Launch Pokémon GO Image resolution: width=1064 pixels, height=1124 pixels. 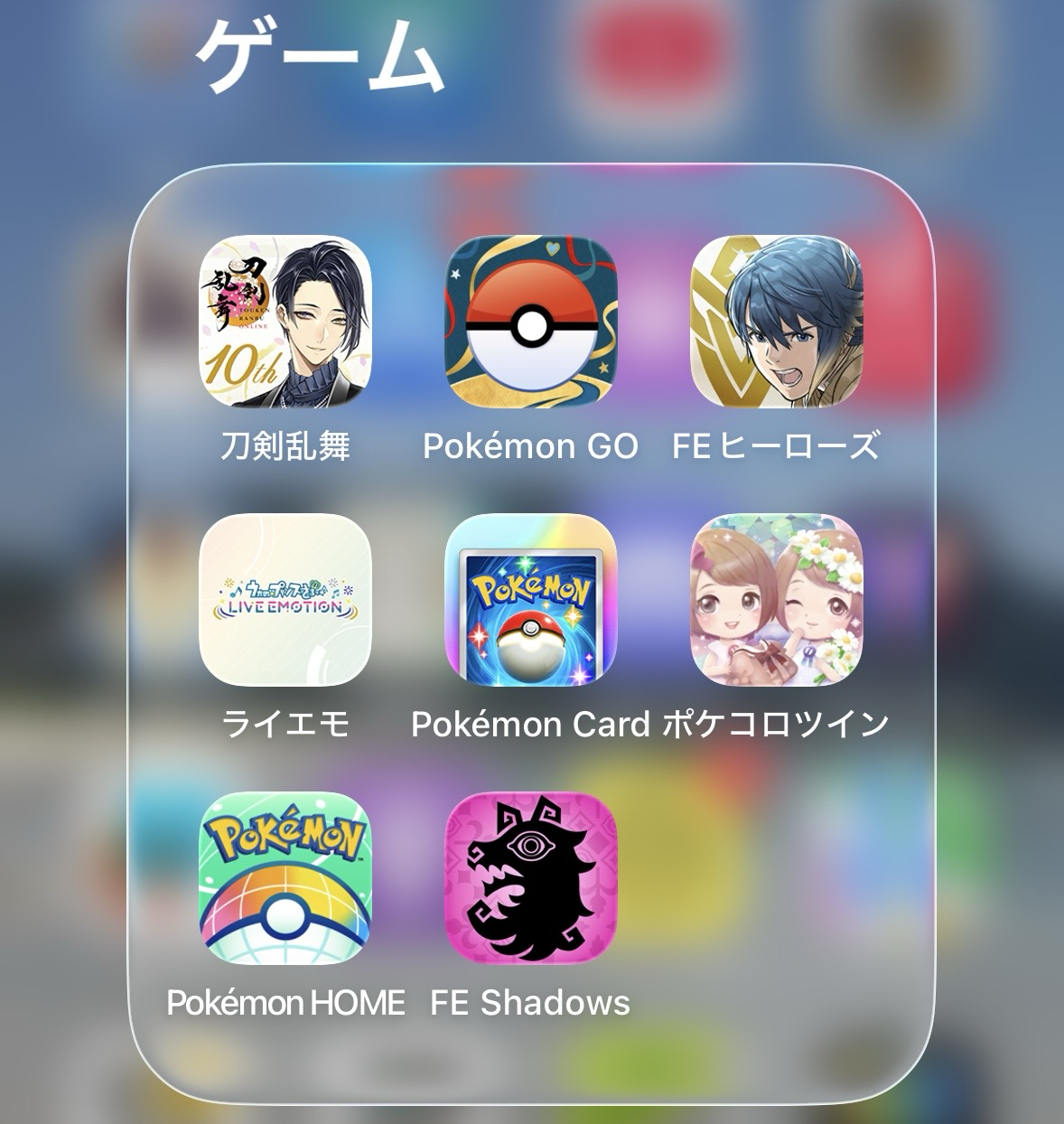[531, 323]
